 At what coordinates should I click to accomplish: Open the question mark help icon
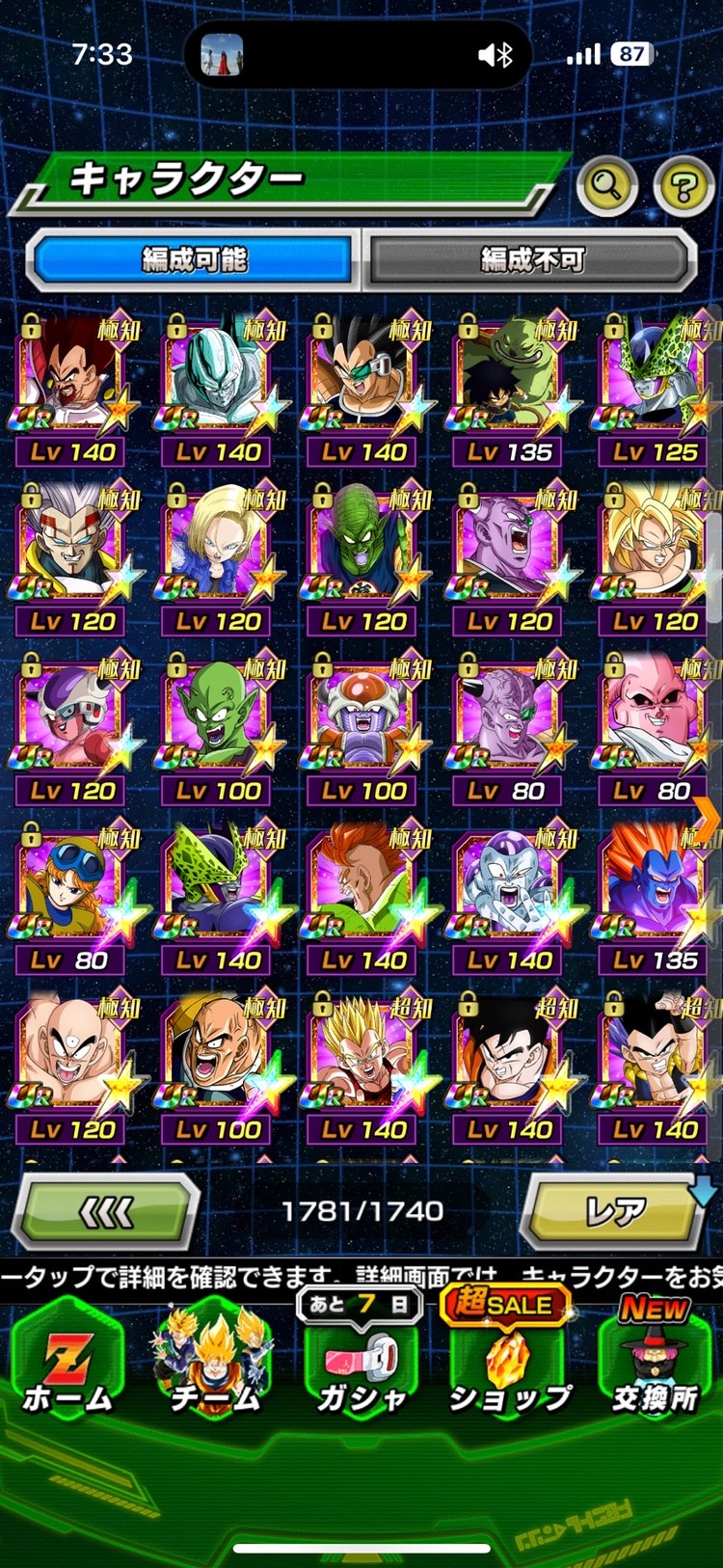683,186
